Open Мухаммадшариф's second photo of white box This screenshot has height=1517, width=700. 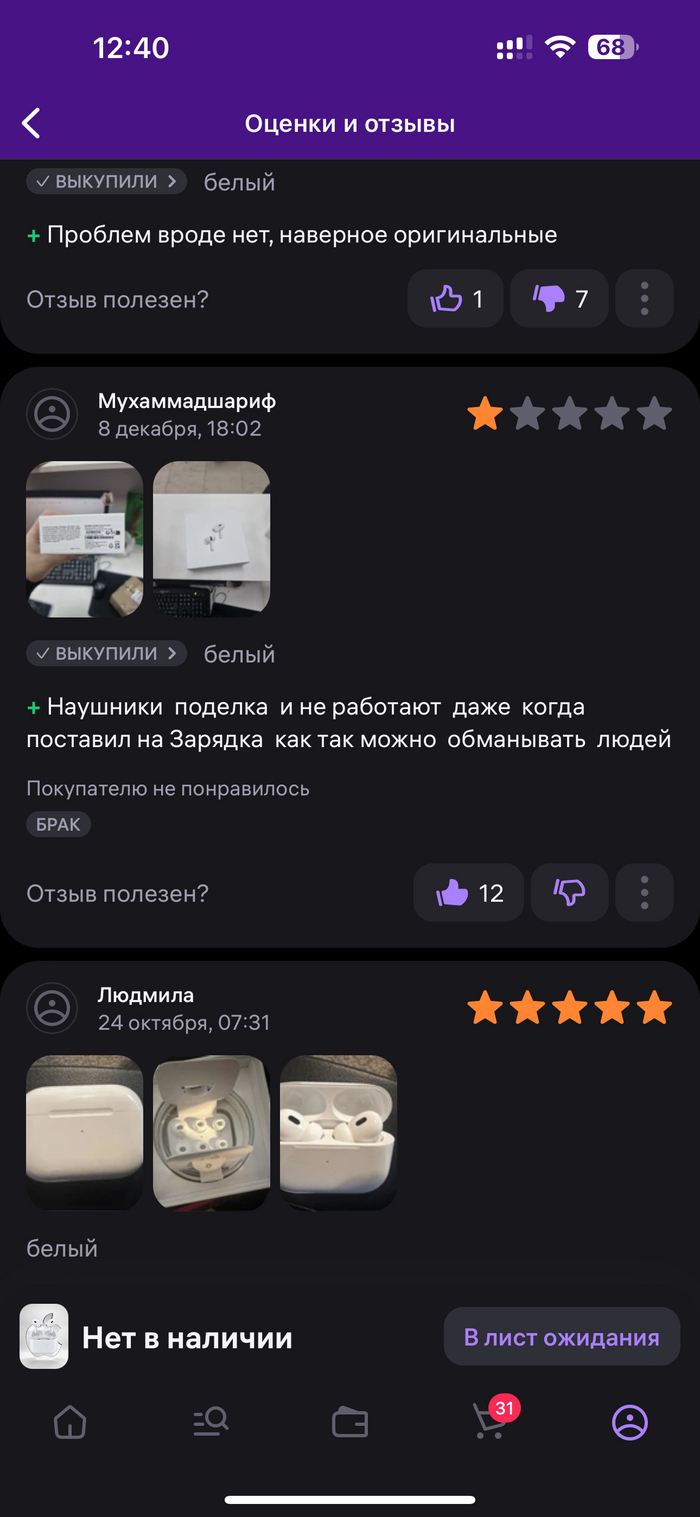pyautogui.click(x=211, y=538)
